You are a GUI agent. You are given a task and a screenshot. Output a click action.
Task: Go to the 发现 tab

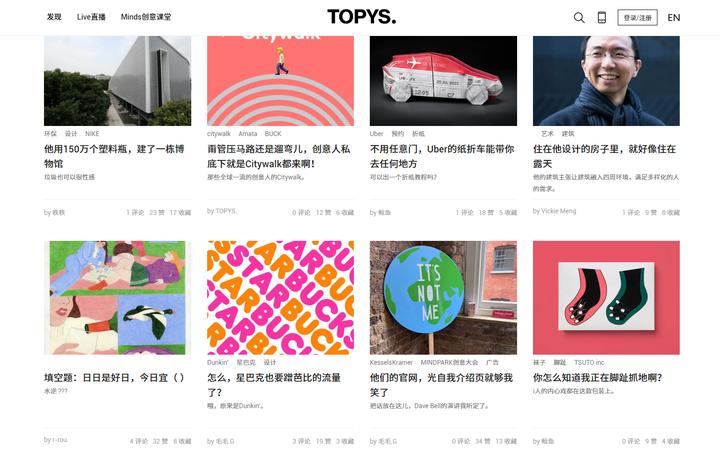pyautogui.click(x=54, y=17)
